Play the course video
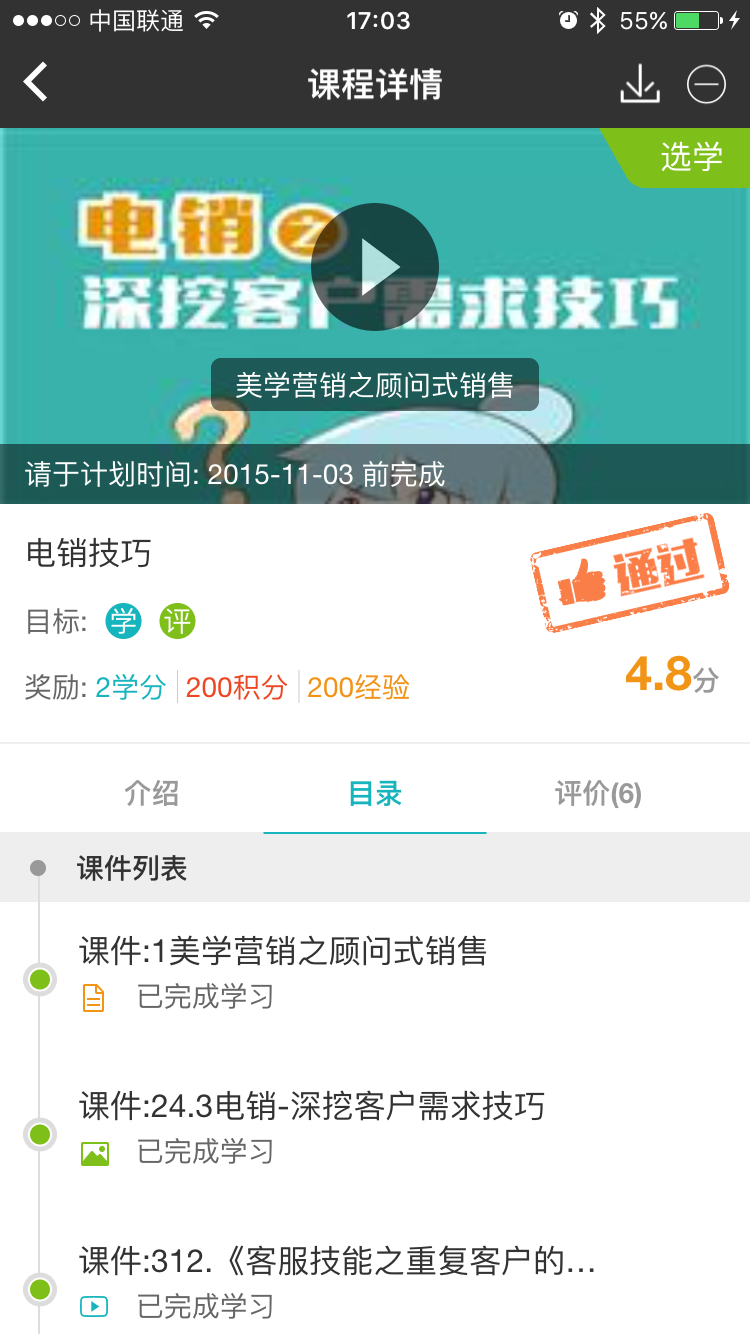The height and width of the screenshot is (1334, 750). click(x=375, y=266)
